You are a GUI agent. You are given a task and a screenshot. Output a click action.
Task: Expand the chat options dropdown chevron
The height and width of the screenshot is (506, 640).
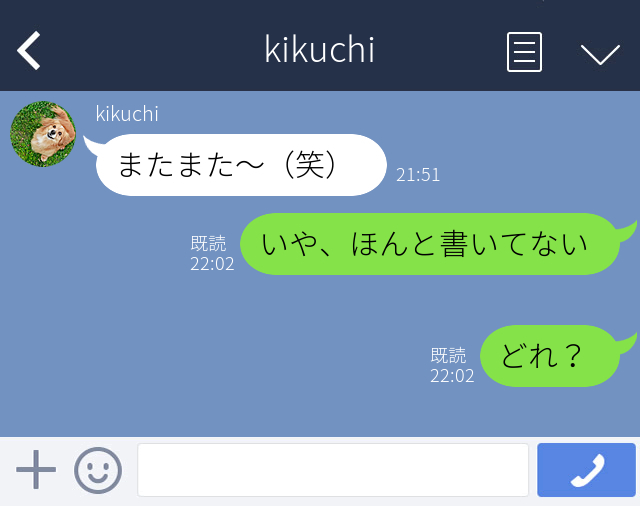pyautogui.click(x=600, y=53)
